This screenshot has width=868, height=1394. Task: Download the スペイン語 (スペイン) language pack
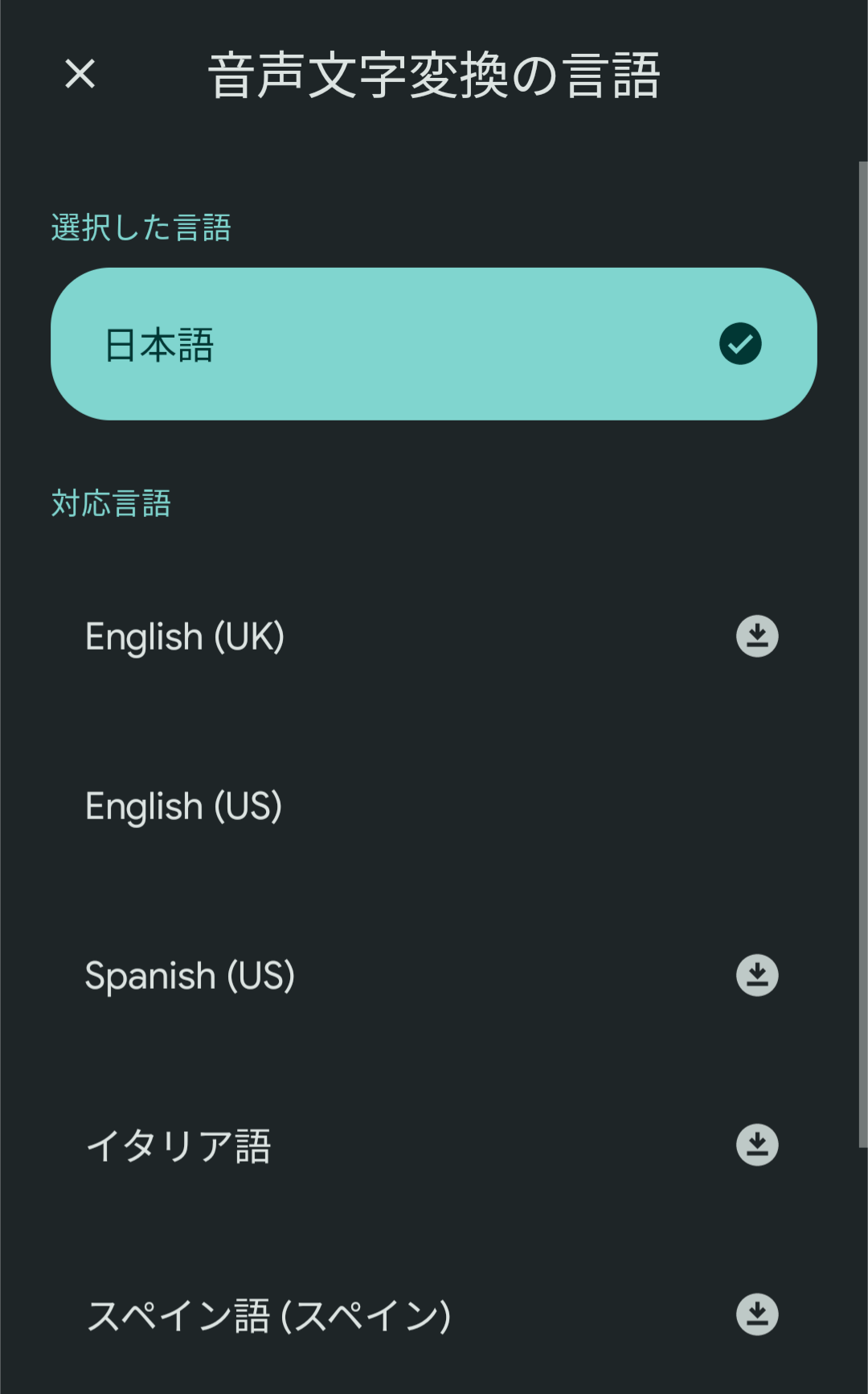coord(757,1314)
